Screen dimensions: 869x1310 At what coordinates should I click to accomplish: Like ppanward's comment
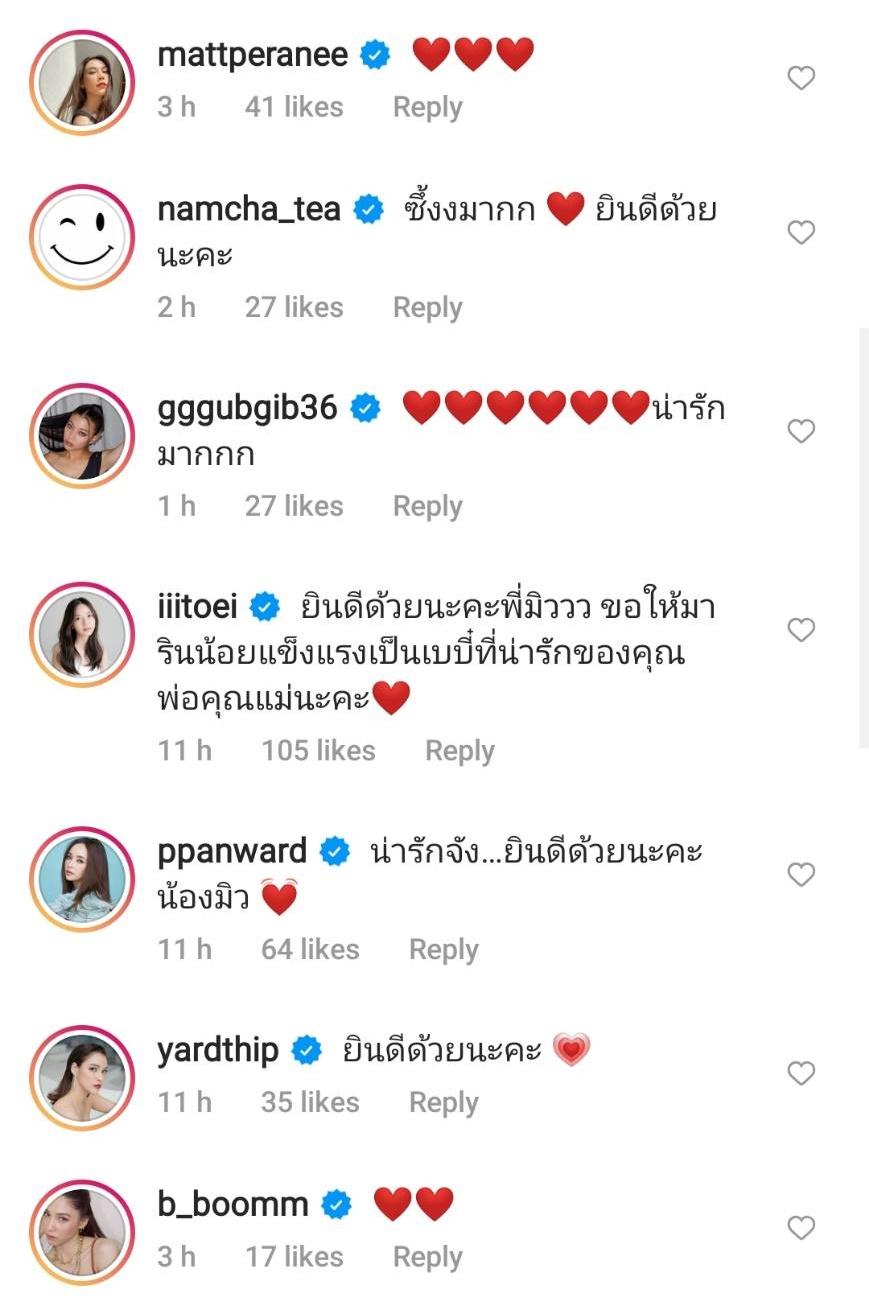[x=801, y=875]
